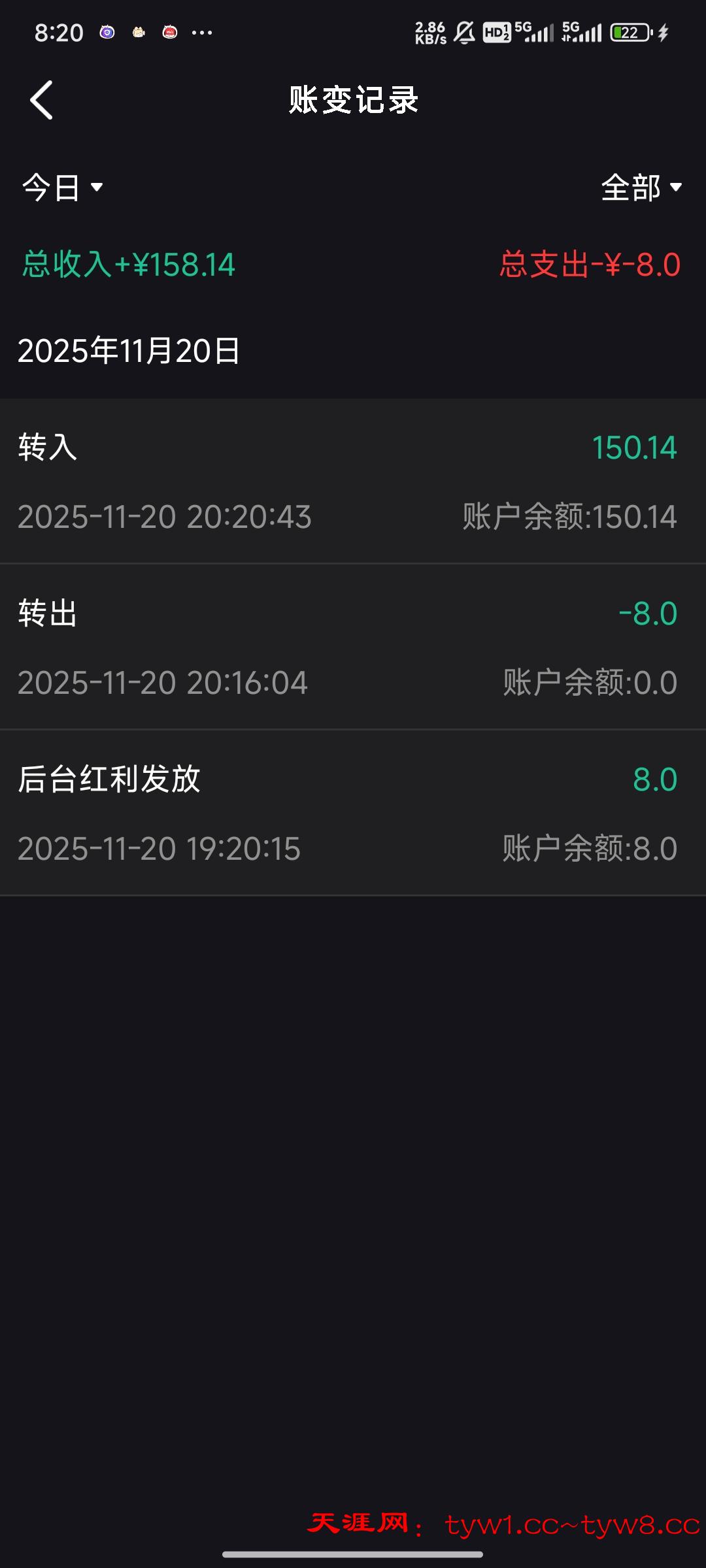This screenshot has width=706, height=1568.
Task: Open the 全部 type filter dropdown
Action: 641,188
